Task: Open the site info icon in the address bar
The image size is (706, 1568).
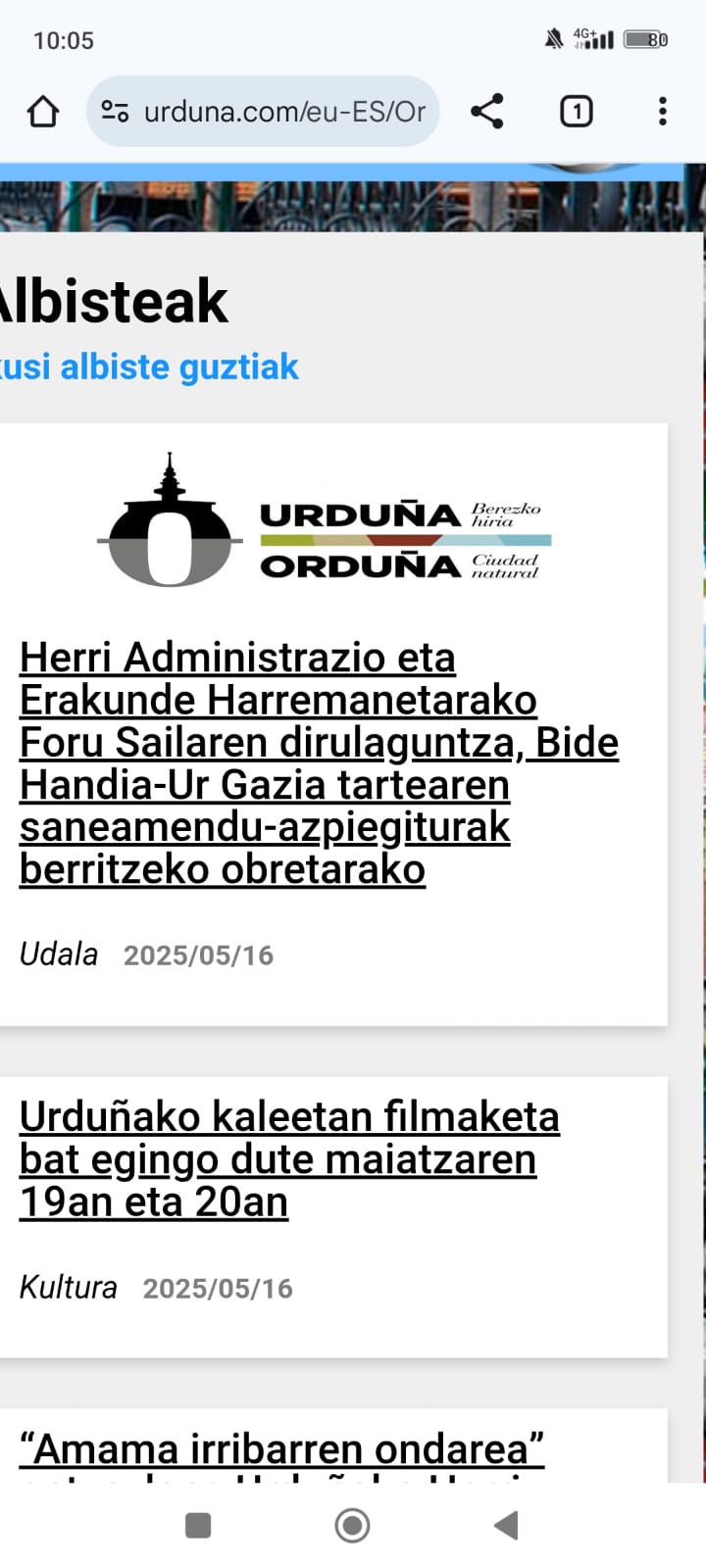Action: click(x=115, y=112)
